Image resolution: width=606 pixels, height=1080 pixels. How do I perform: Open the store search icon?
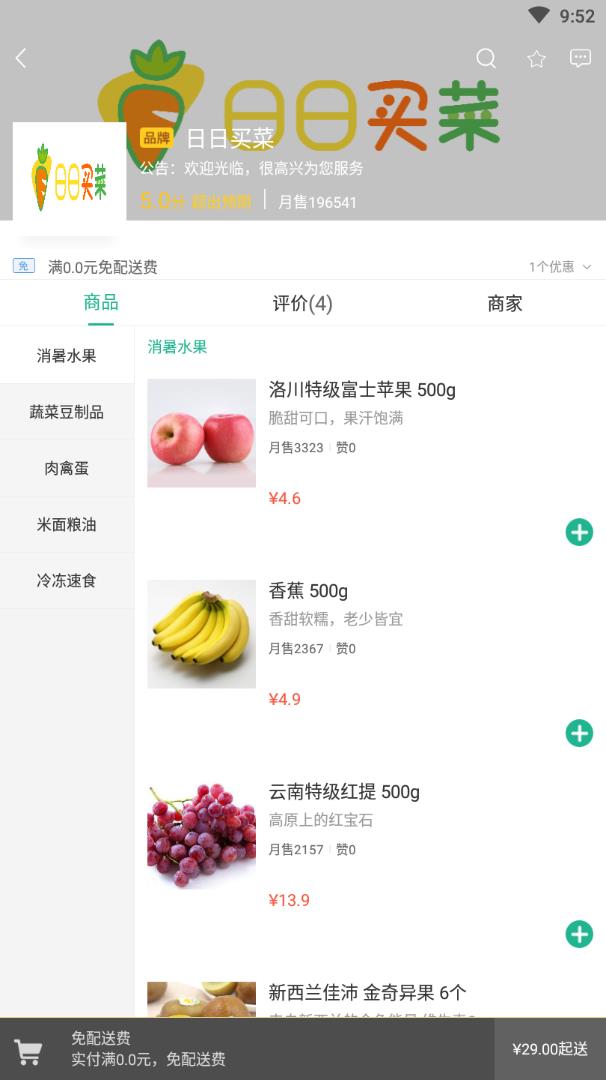(486, 59)
